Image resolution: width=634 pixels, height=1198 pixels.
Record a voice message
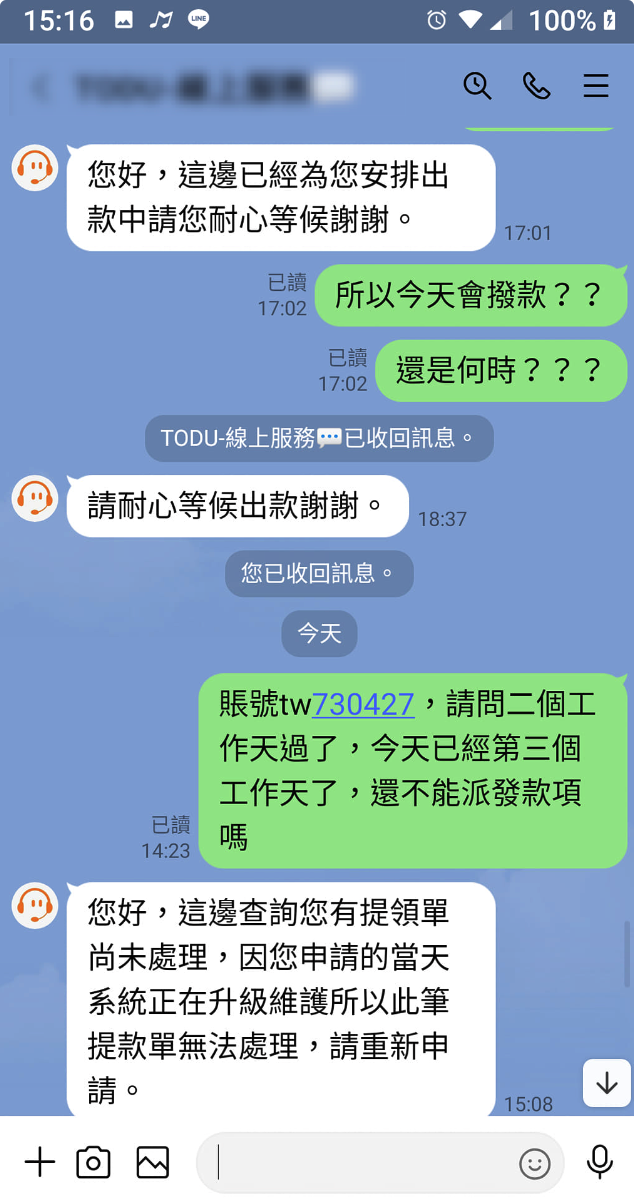(600, 1163)
